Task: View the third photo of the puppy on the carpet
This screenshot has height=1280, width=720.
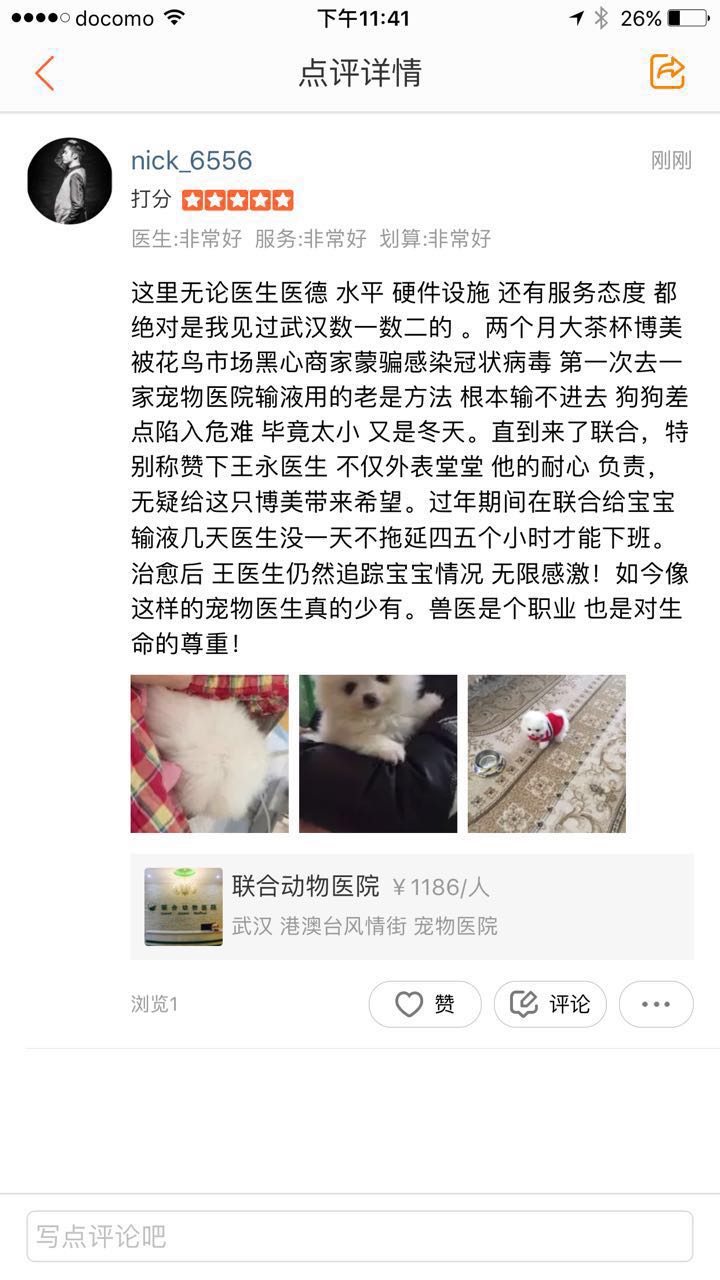Action: (546, 753)
